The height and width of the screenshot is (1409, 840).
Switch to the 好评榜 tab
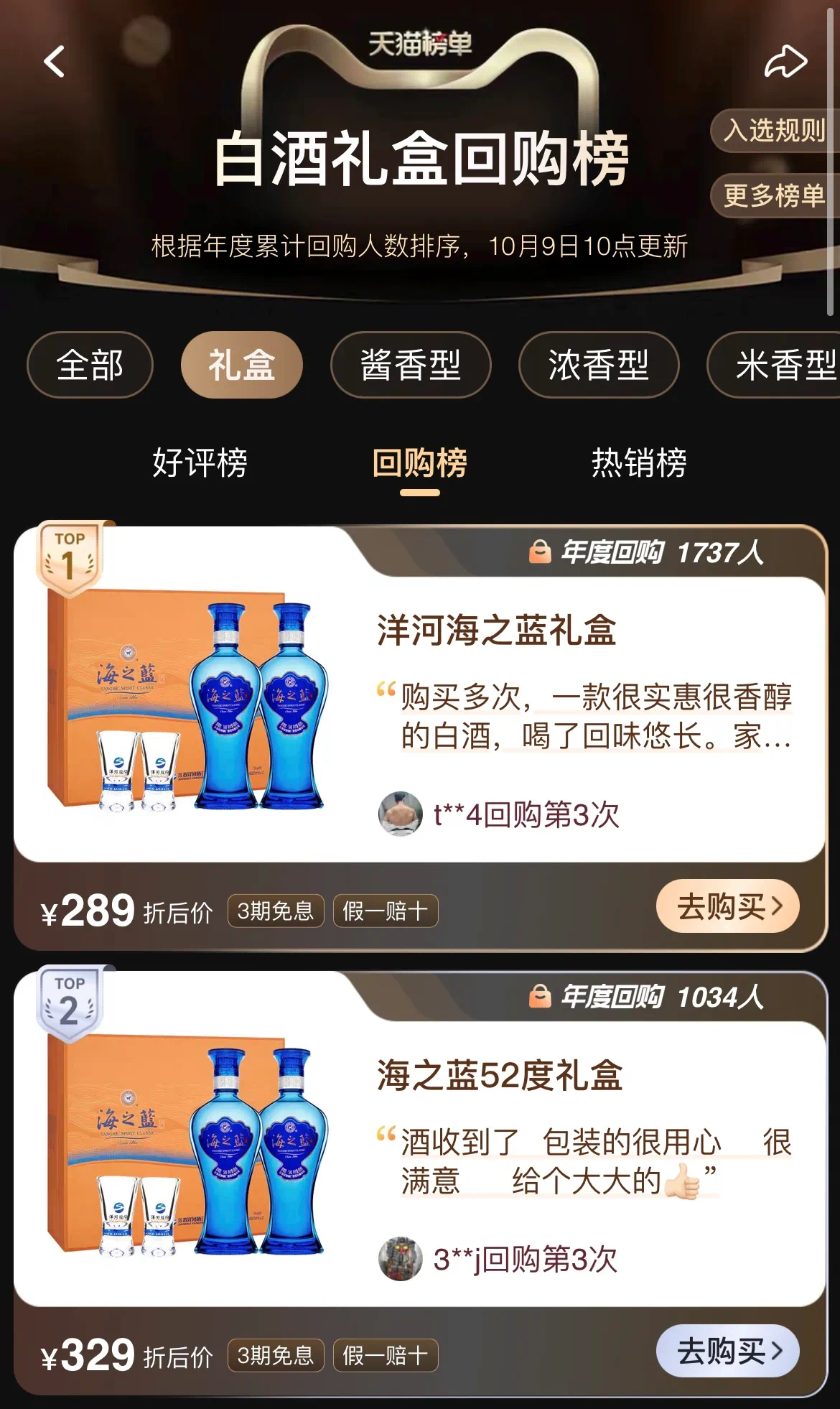pos(200,462)
